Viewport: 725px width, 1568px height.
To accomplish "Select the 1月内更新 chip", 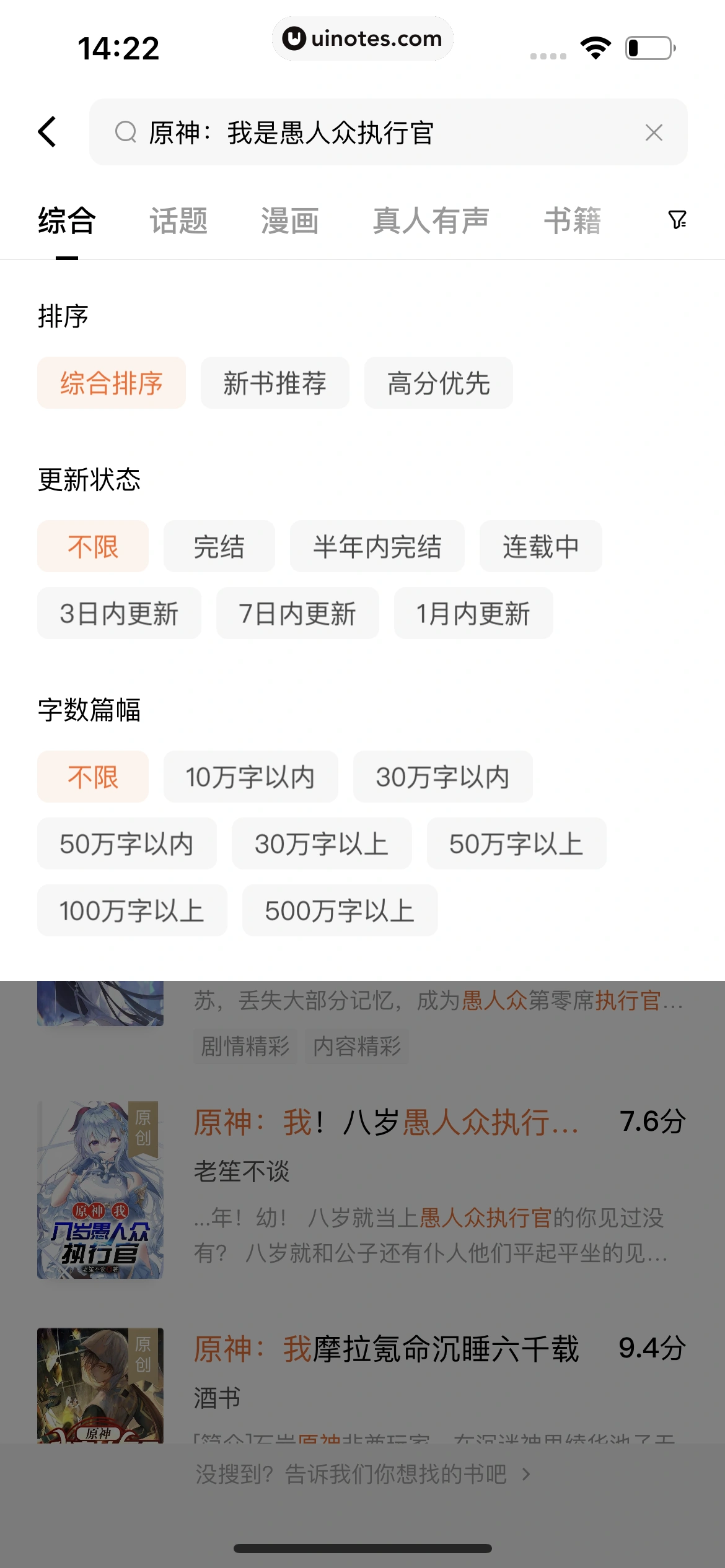I will click(473, 613).
